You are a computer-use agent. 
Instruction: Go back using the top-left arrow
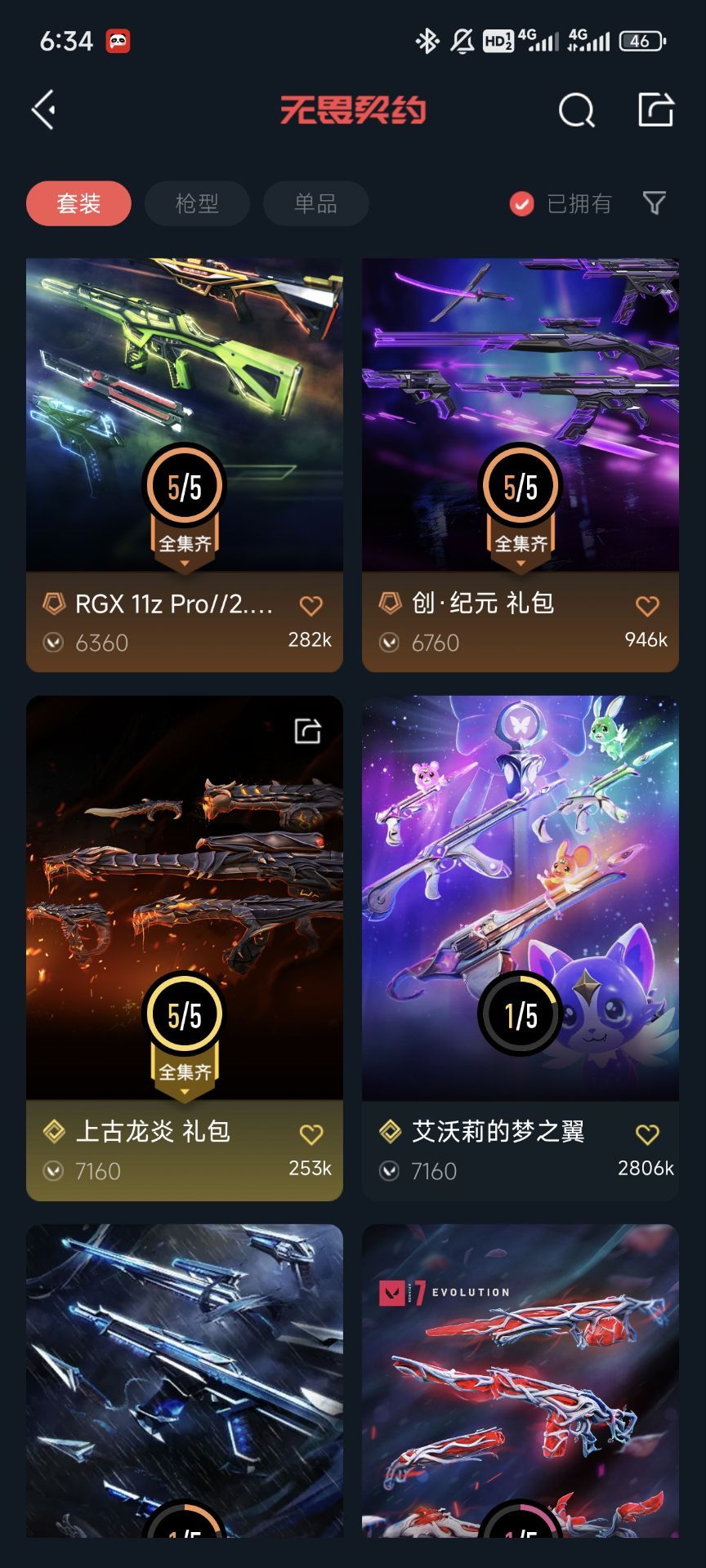tap(44, 109)
